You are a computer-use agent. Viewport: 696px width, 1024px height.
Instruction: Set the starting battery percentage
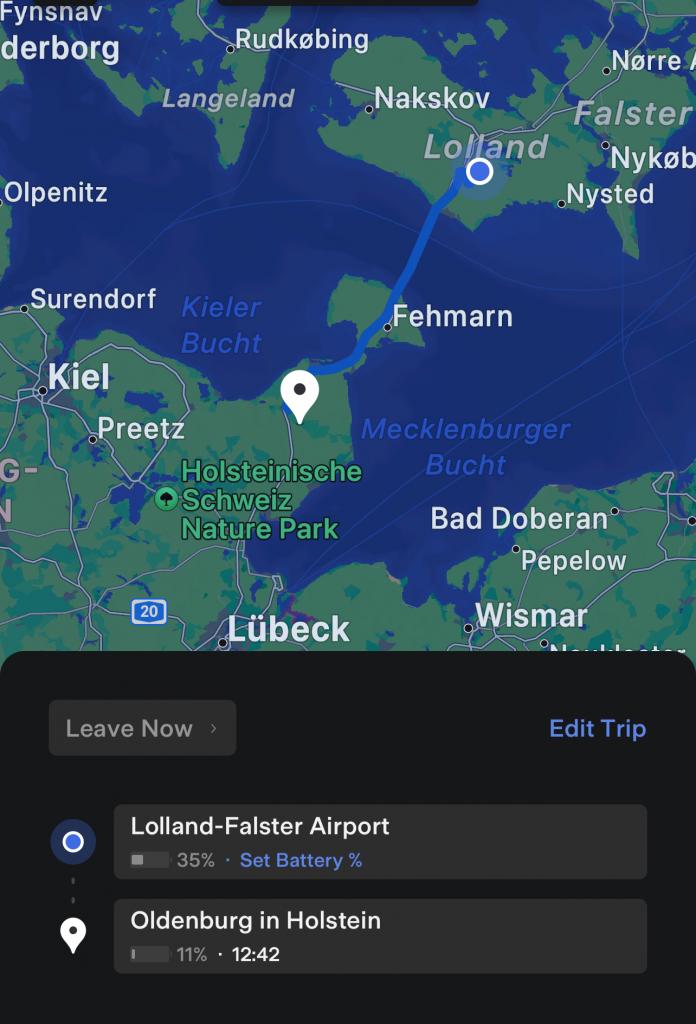[x=301, y=860]
